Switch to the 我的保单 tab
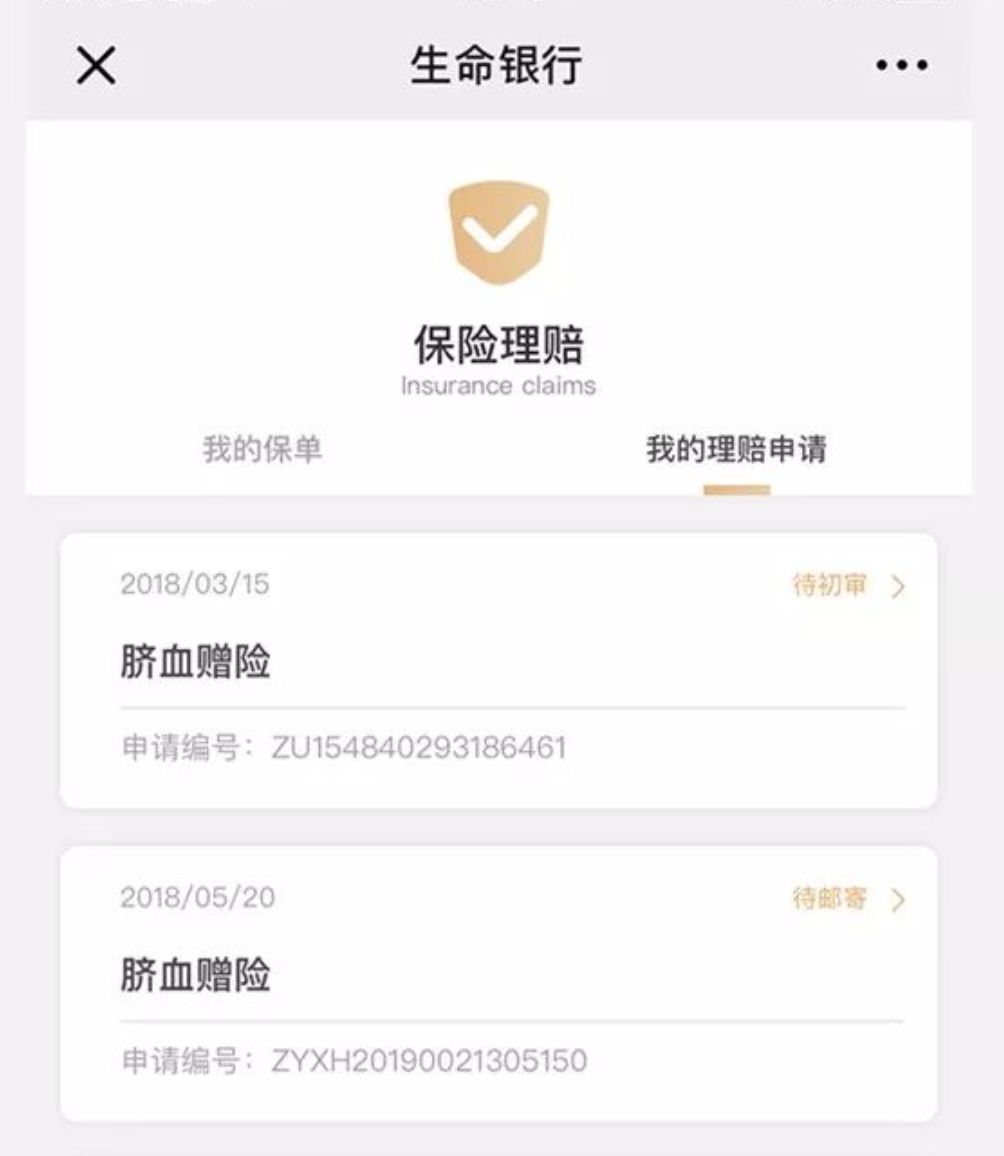Screen dimensions: 1004x1156 [262, 450]
